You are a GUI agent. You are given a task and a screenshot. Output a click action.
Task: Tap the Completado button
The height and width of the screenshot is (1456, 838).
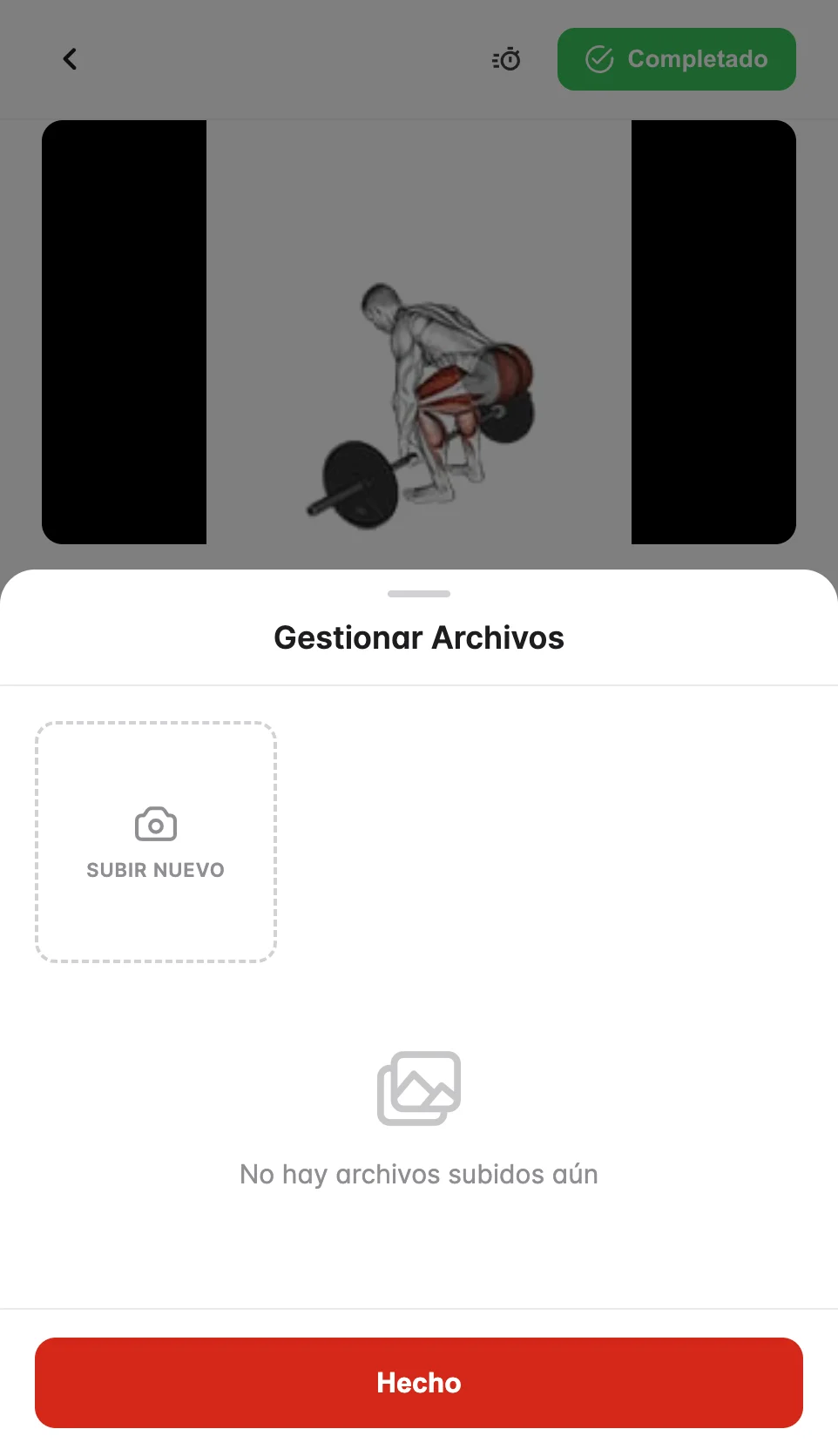point(677,59)
